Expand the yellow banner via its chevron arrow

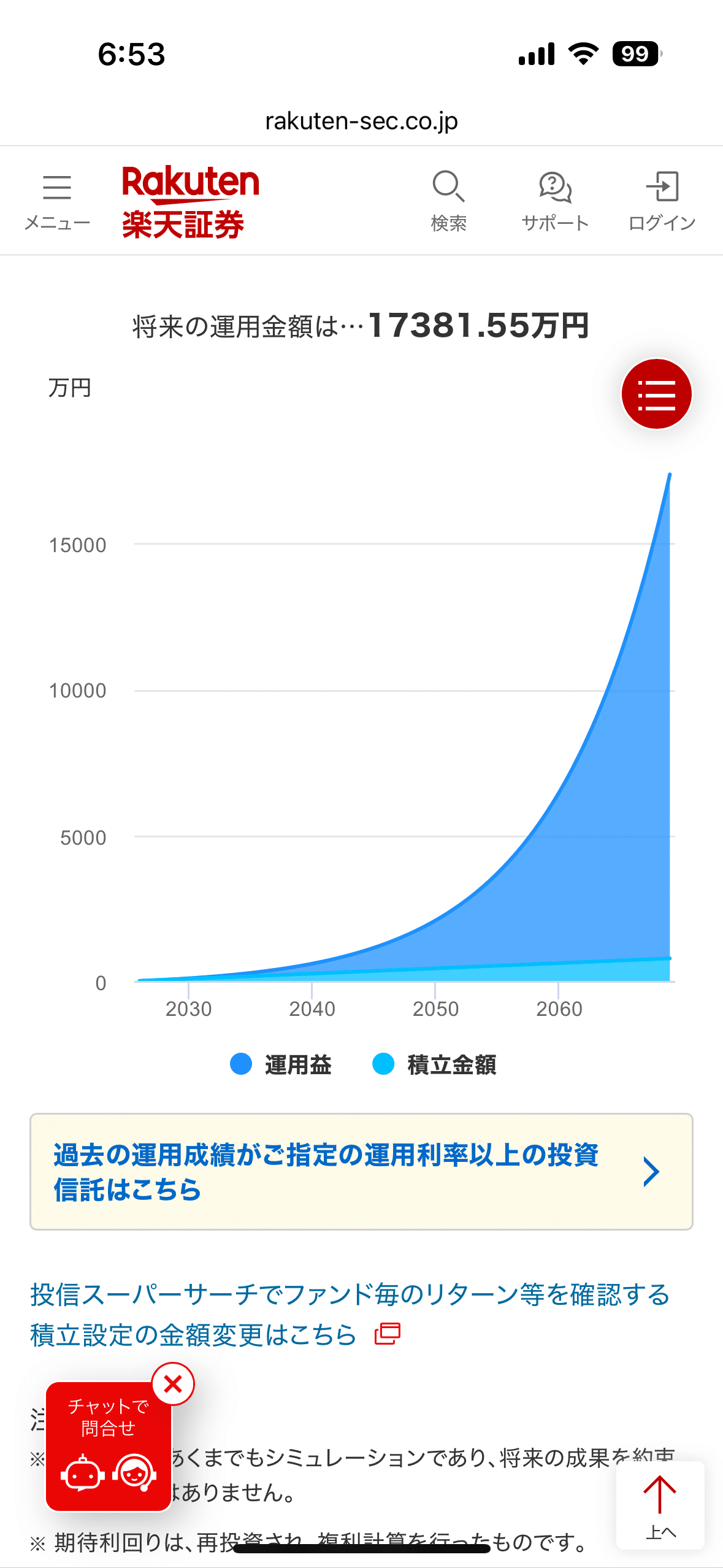651,1170
